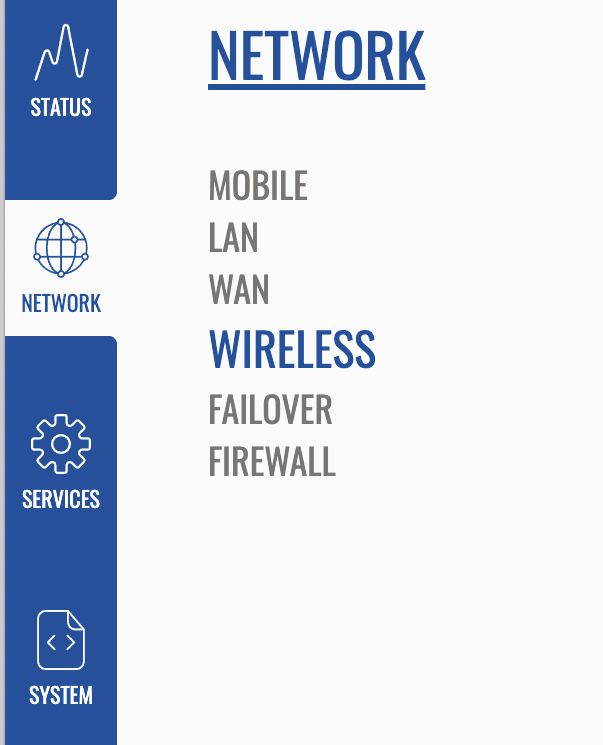
Task: Go to the System section
Action: [x=61, y=658]
